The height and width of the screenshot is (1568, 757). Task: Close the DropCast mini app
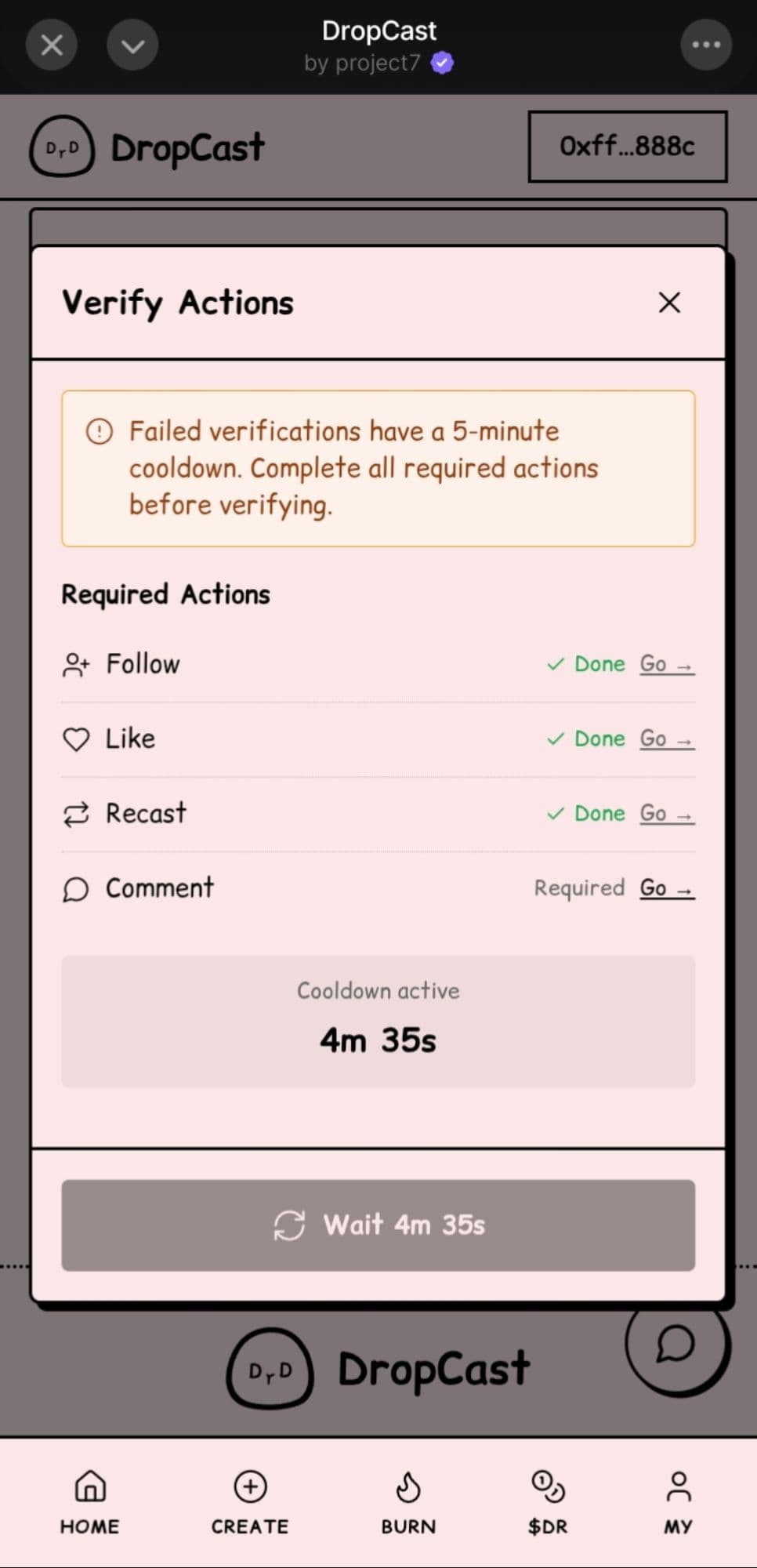pos(52,45)
